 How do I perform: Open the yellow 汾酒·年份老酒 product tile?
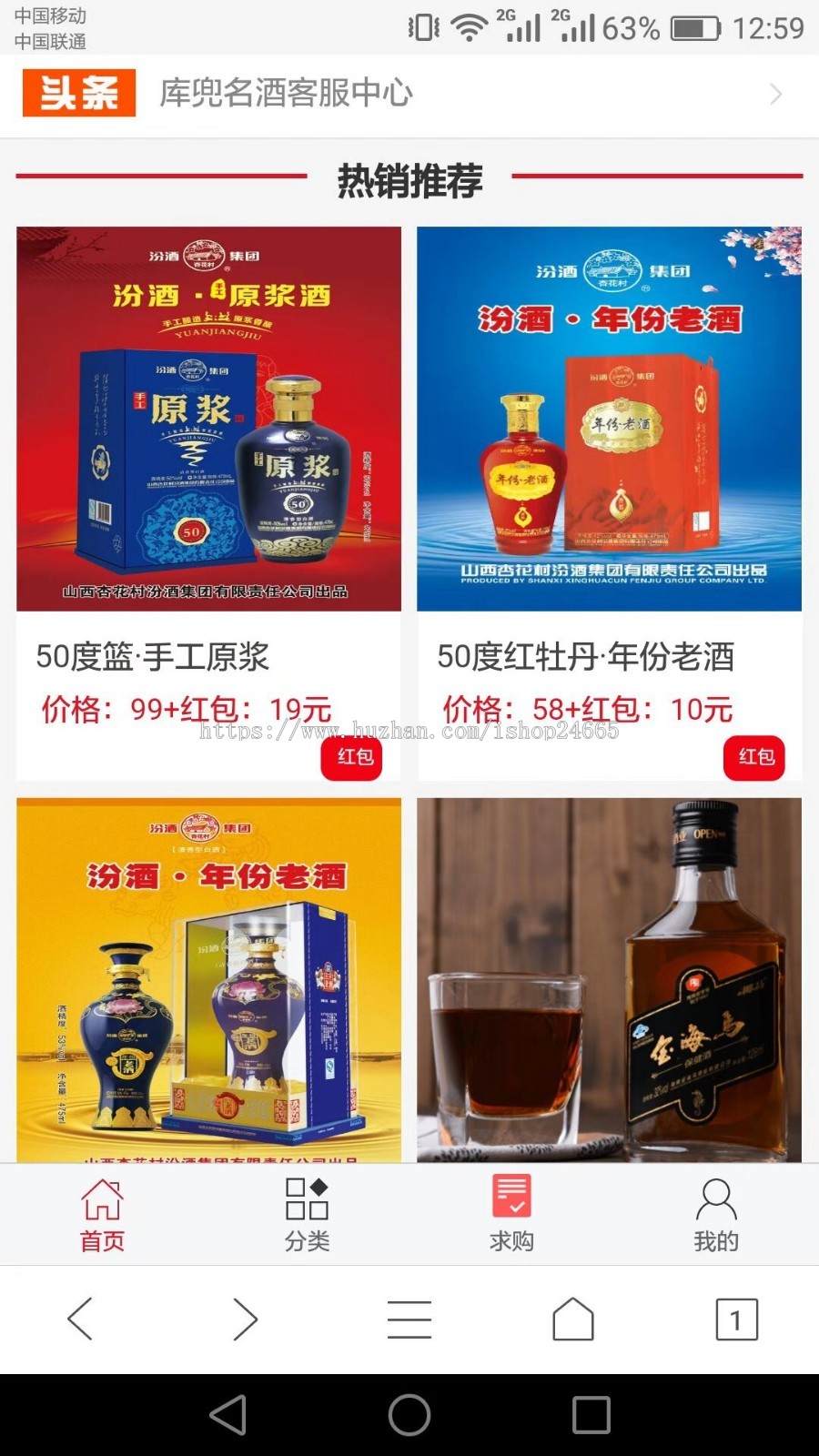pos(208,980)
